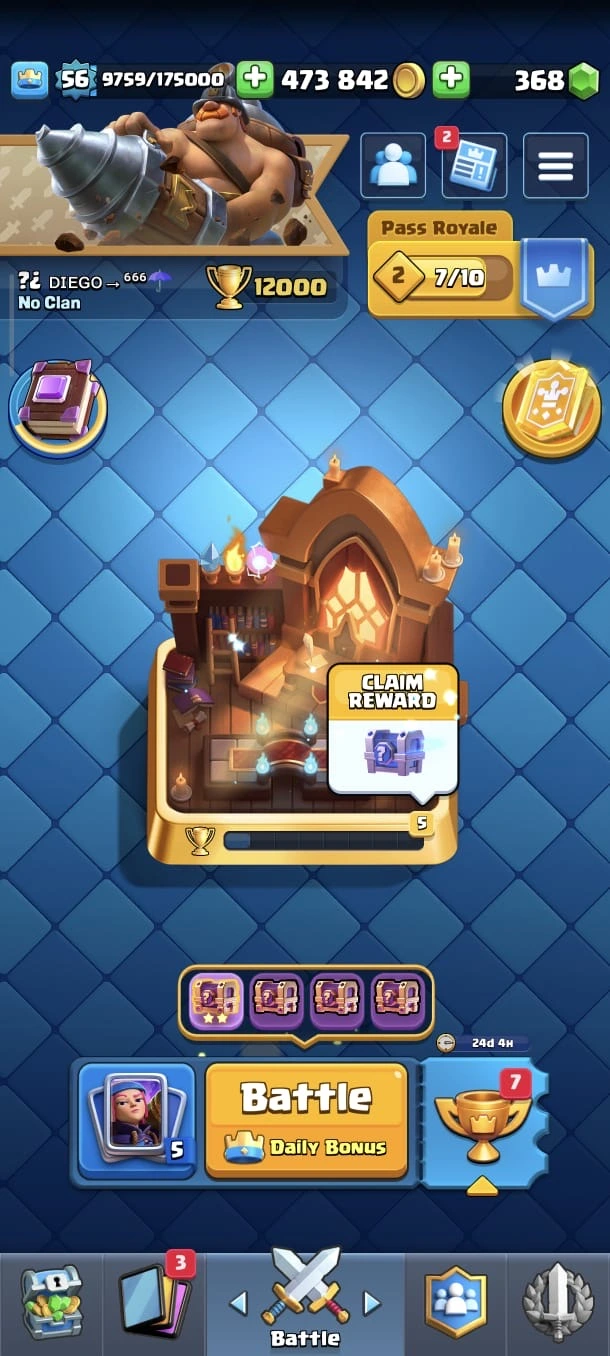Open the golden card ticket button

pos(551,406)
